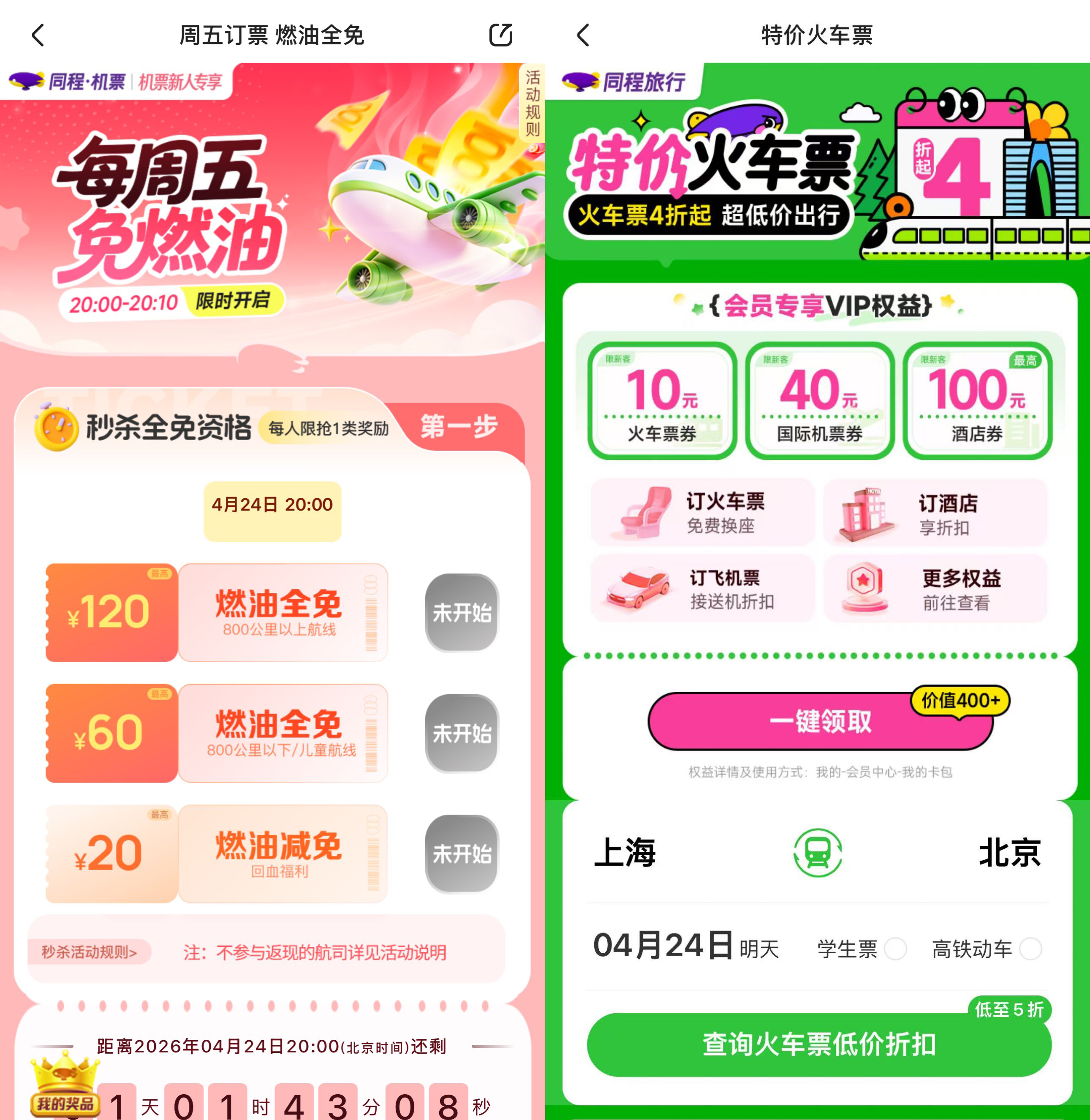Open 订飞机票 接送机折扣 benefit

pos(703,589)
